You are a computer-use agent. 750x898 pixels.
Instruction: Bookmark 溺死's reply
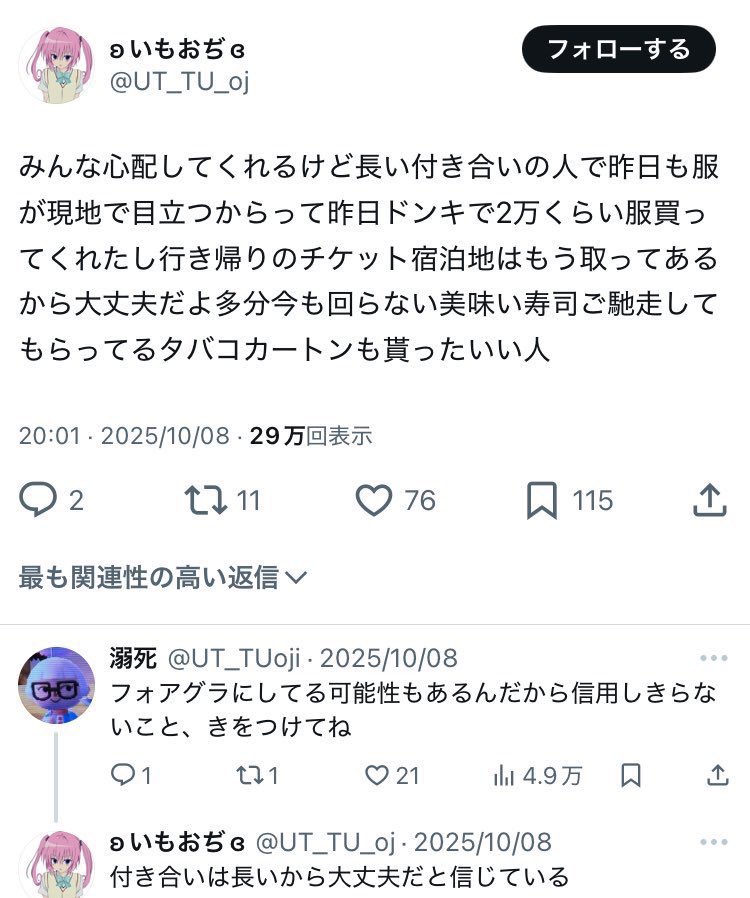pos(631,775)
